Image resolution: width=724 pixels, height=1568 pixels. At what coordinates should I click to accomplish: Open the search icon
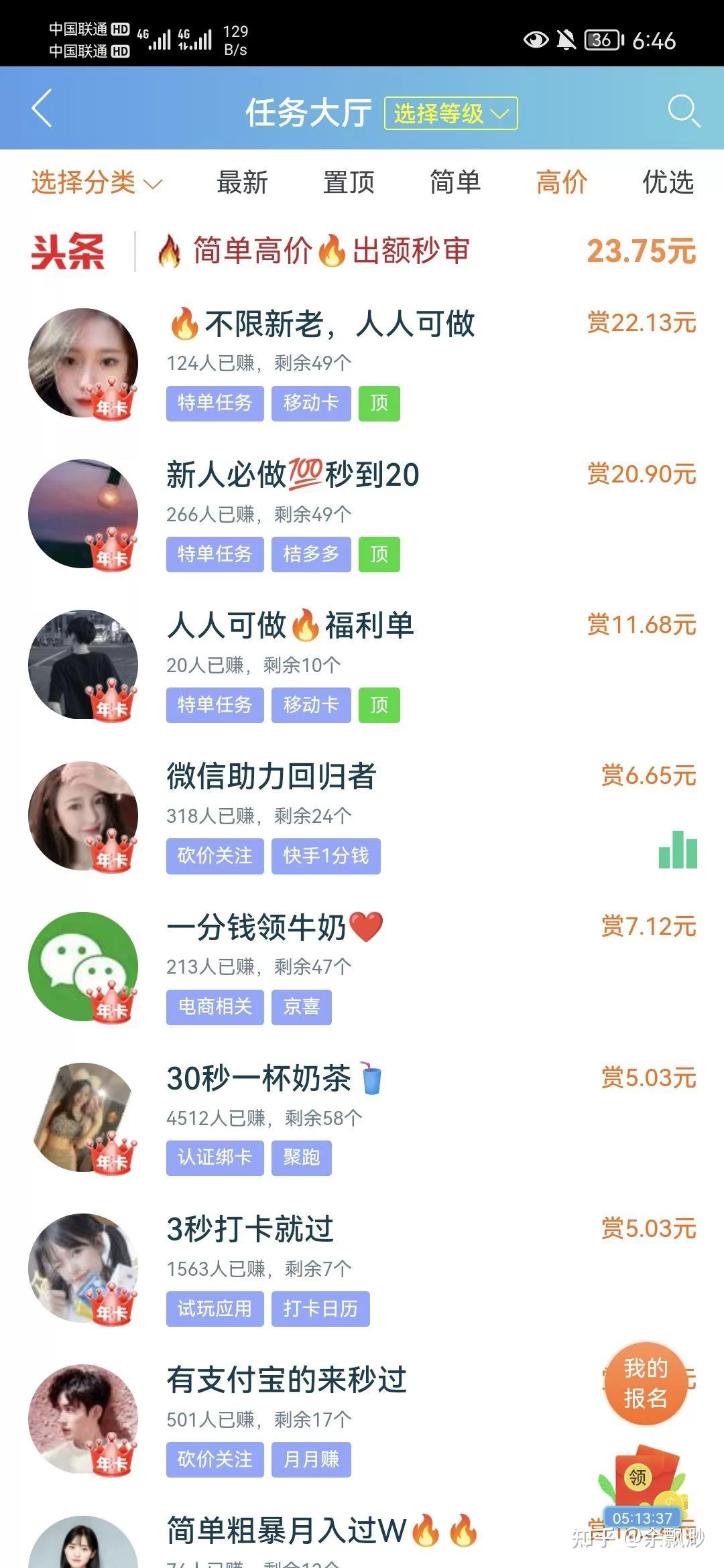coord(683,111)
